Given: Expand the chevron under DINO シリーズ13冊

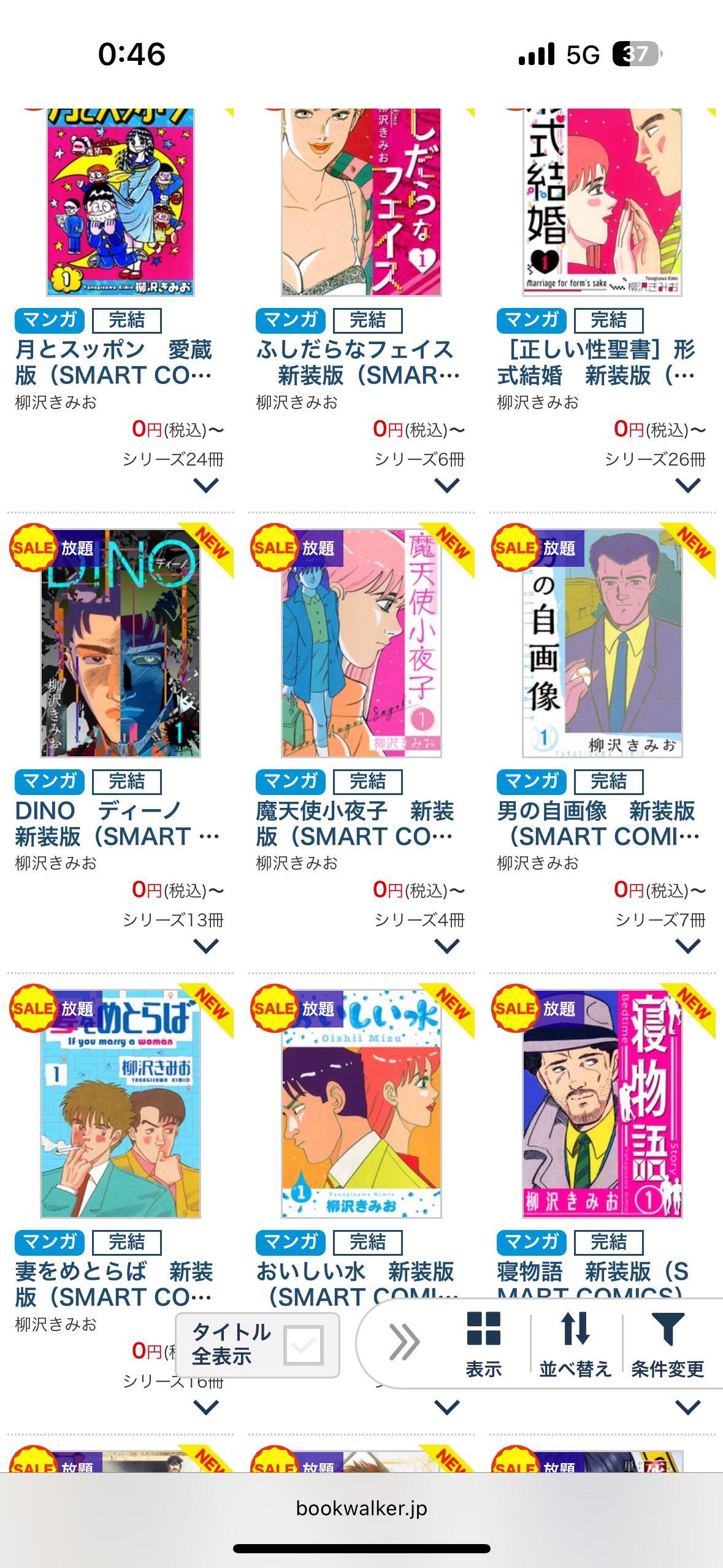Looking at the screenshot, I should click(x=206, y=947).
